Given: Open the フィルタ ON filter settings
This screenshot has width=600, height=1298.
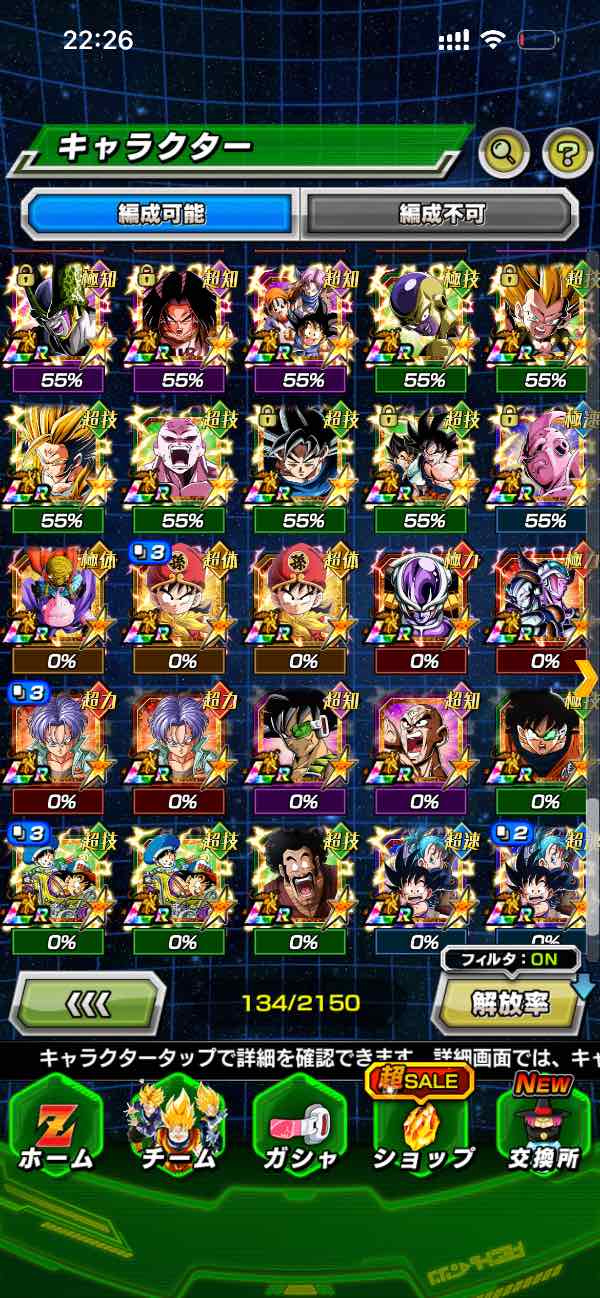Looking at the screenshot, I should point(511,960).
